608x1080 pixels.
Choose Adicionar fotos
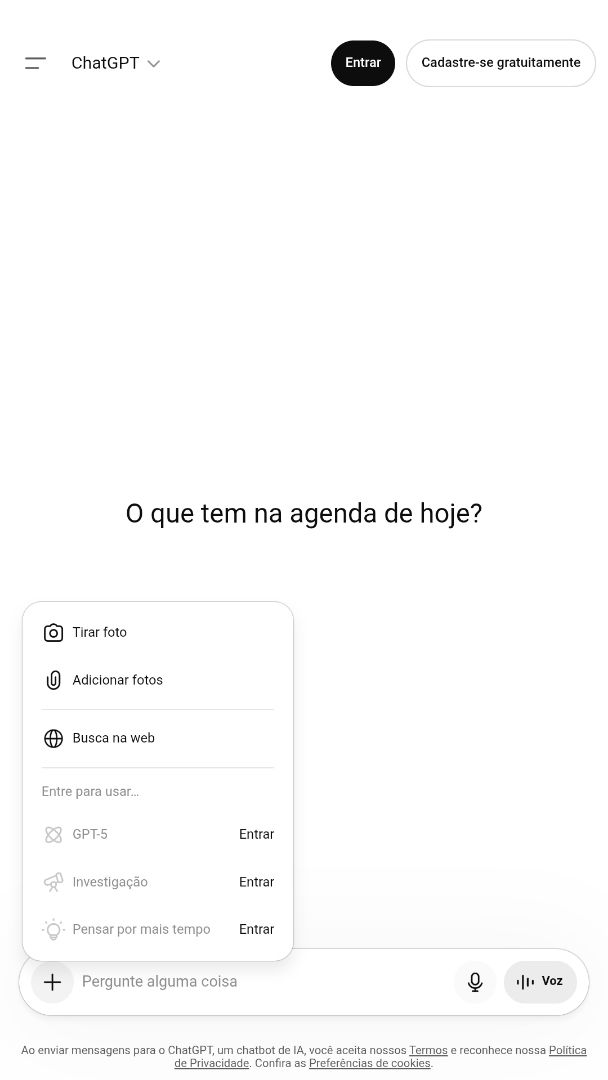[117, 681]
